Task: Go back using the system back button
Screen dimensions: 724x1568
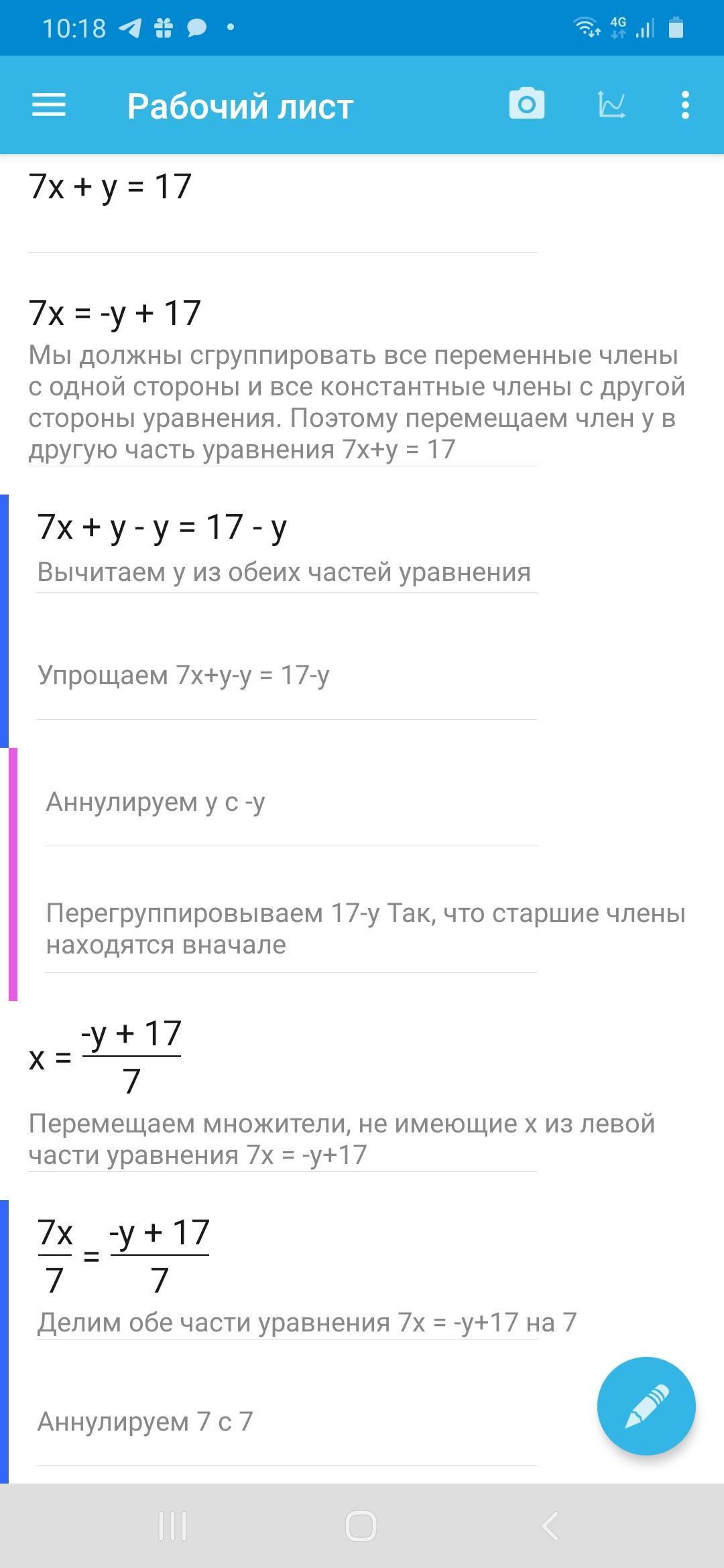Action: pyautogui.click(x=550, y=1526)
